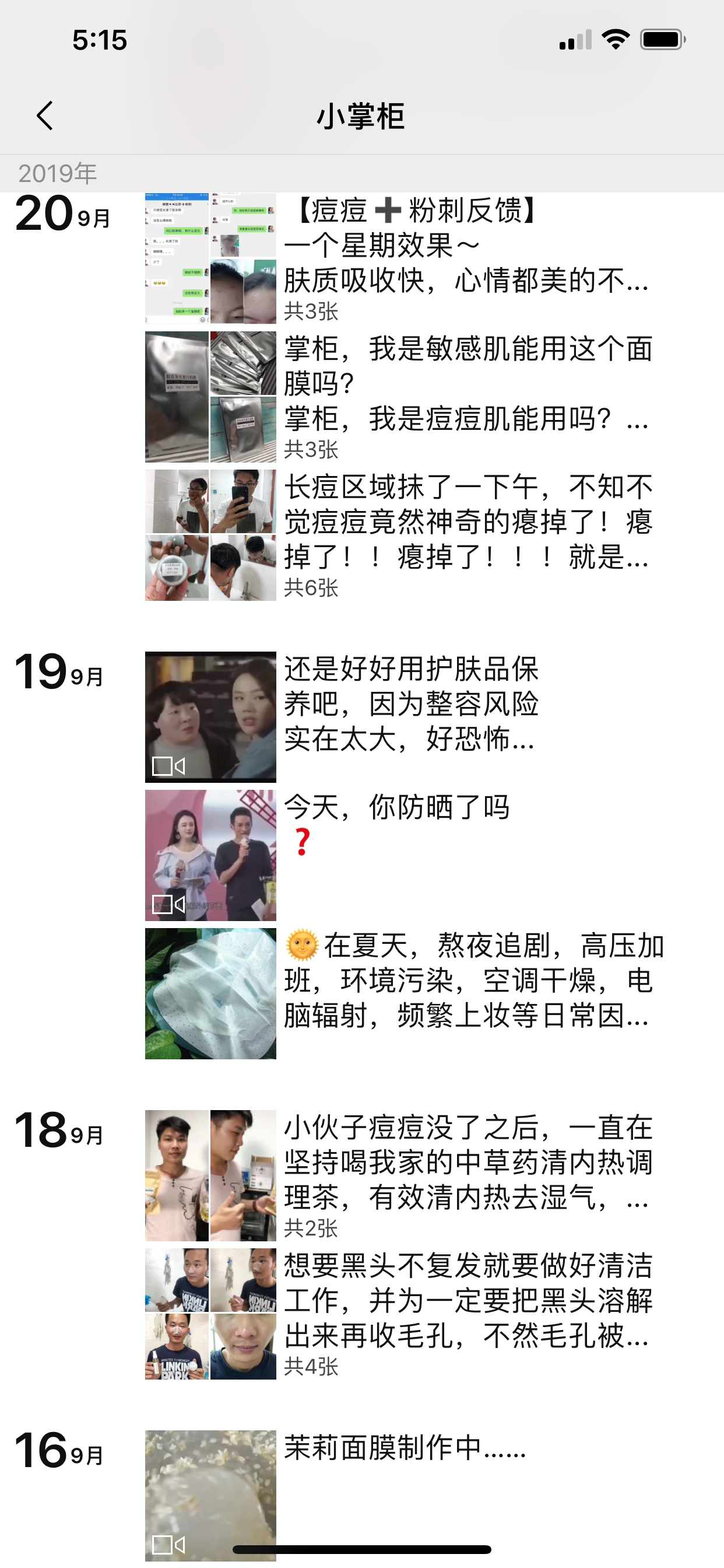Go back from 小掌柜 page
Screen dimensions: 724x1568
(x=45, y=116)
